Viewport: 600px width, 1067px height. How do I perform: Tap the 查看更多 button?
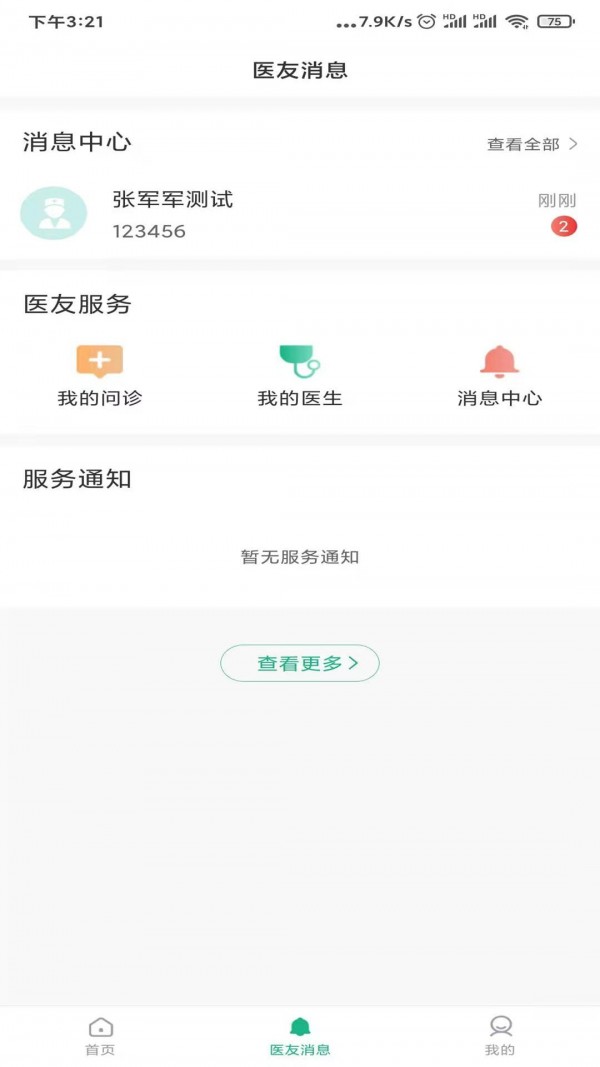300,663
